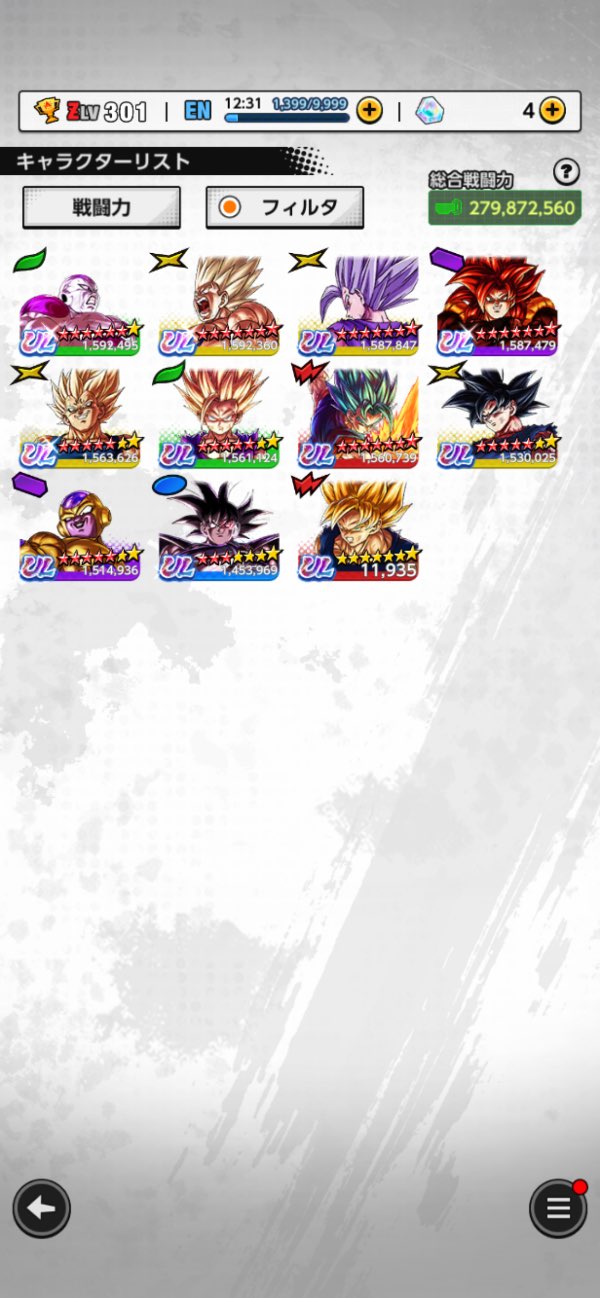Add energy with the EN plus button
Viewport: 600px width, 1298px height.
click(370, 110)
